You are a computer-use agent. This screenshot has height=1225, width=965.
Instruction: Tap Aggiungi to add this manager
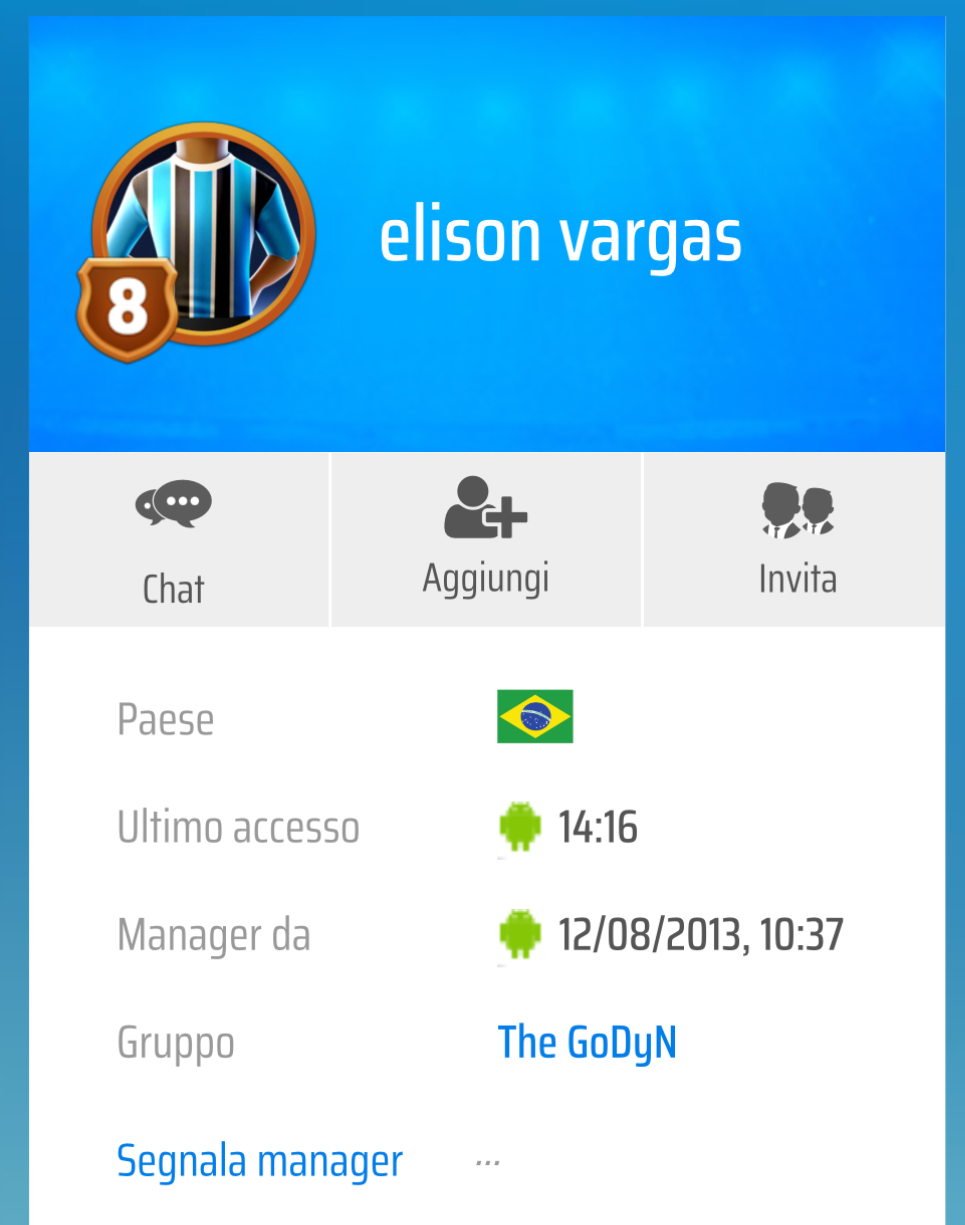(x=486, y=541)
